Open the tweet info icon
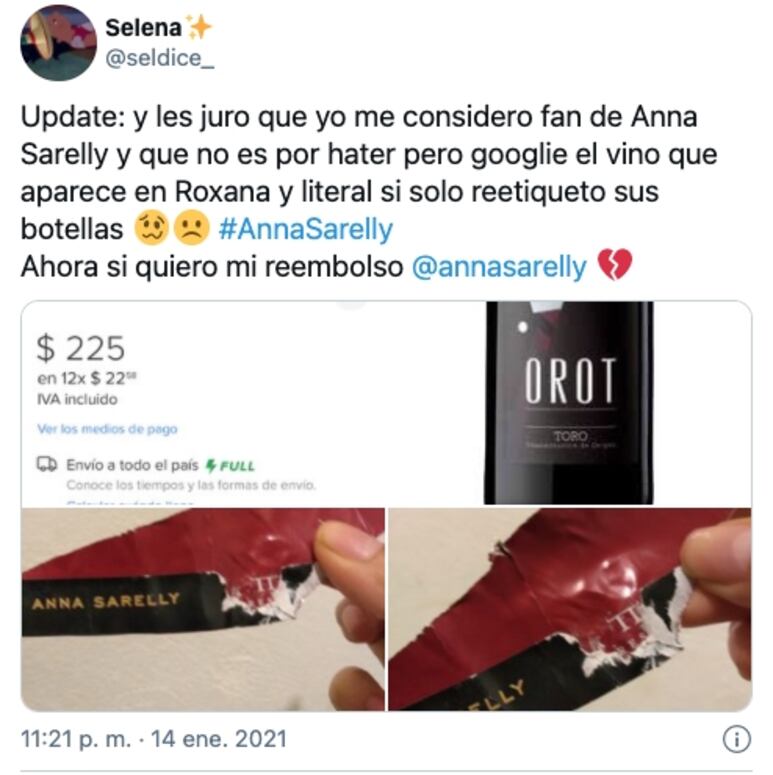 point(736,739)
